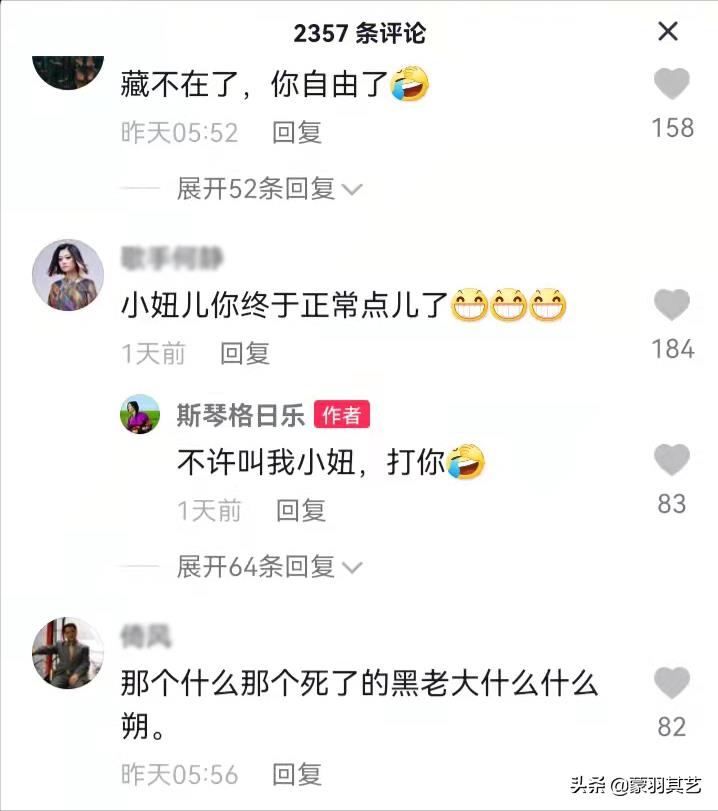Expand the 64 replies
Image resolution: width=718 pixels, height=811 pixels.
click(268, 567)
